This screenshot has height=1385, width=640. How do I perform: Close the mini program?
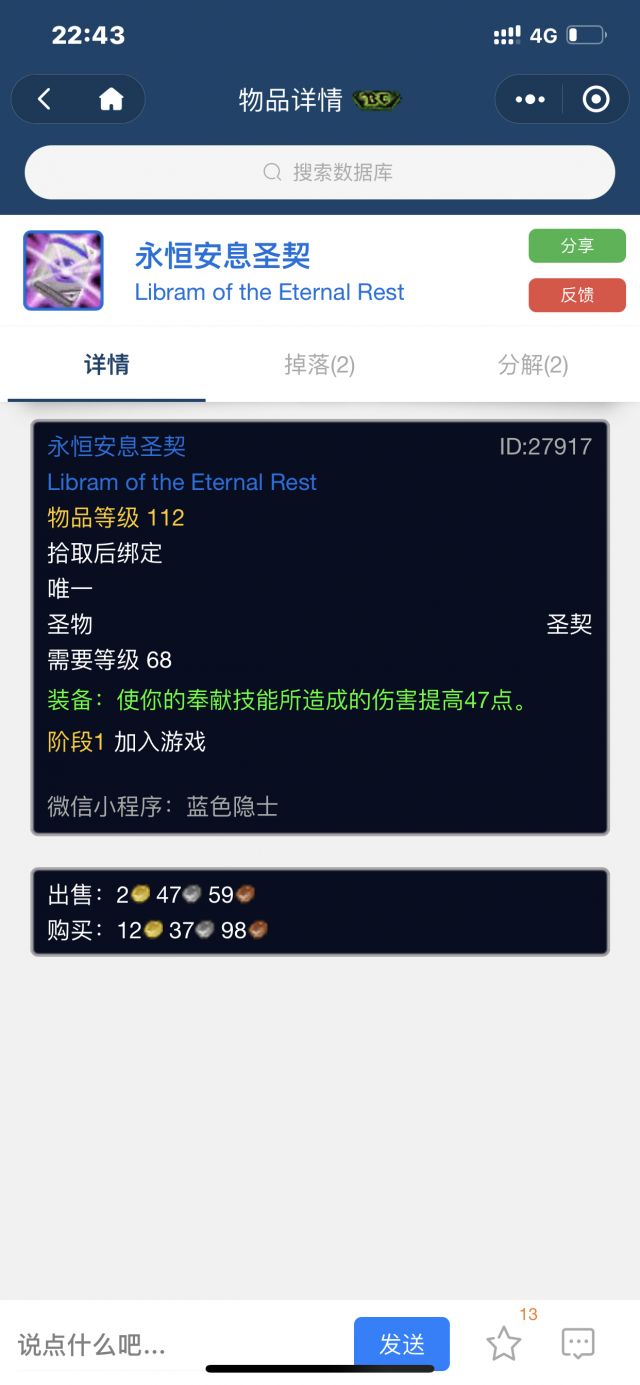click(x=596, y=99)
